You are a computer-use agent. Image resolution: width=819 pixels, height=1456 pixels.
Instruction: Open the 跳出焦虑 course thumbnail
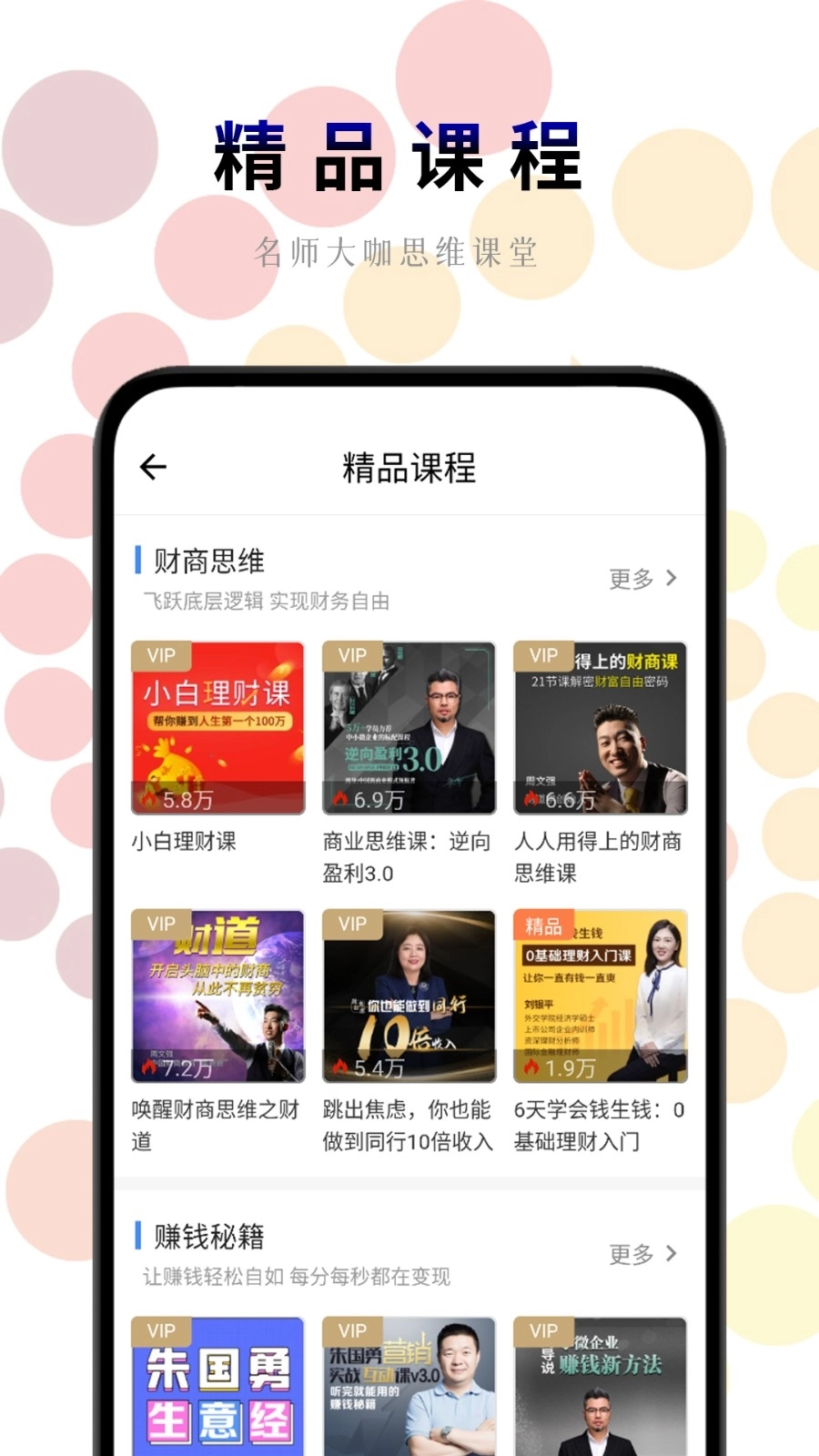(x=409, y=996)
